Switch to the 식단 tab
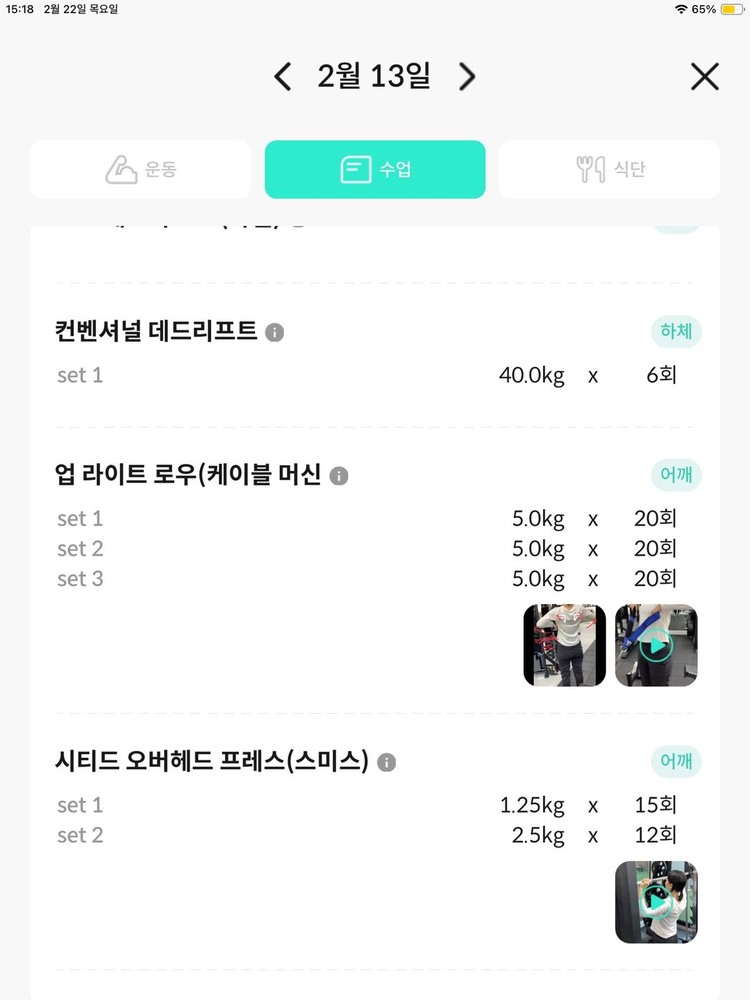750x1000 pixels. (609, 169)
